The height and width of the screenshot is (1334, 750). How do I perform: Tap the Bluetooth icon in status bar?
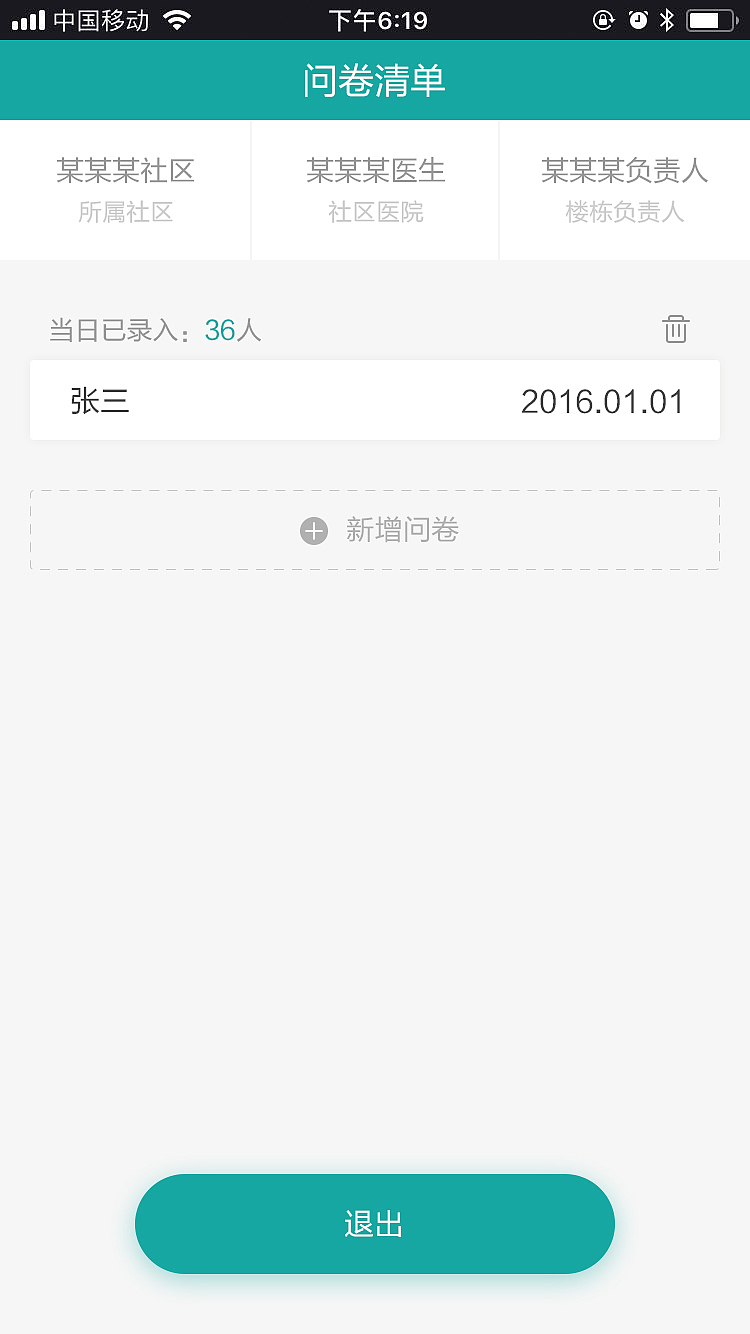click(x=666, y=18)
